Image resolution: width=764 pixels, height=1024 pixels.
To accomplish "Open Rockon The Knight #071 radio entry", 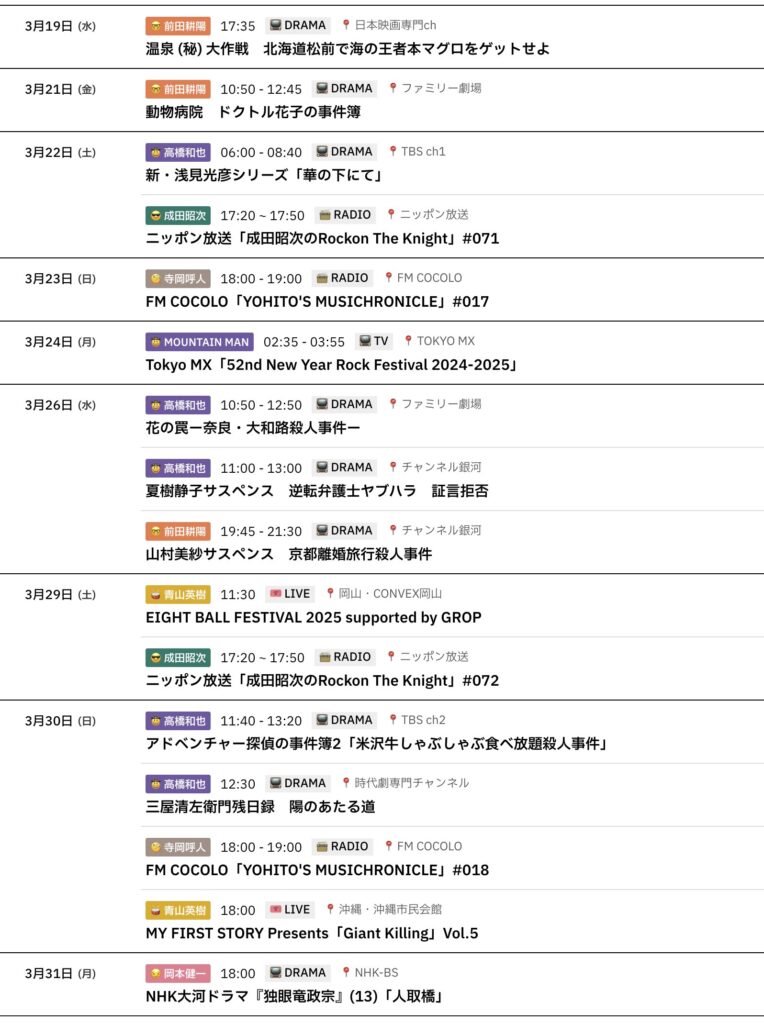I will (x=322, y=238).
